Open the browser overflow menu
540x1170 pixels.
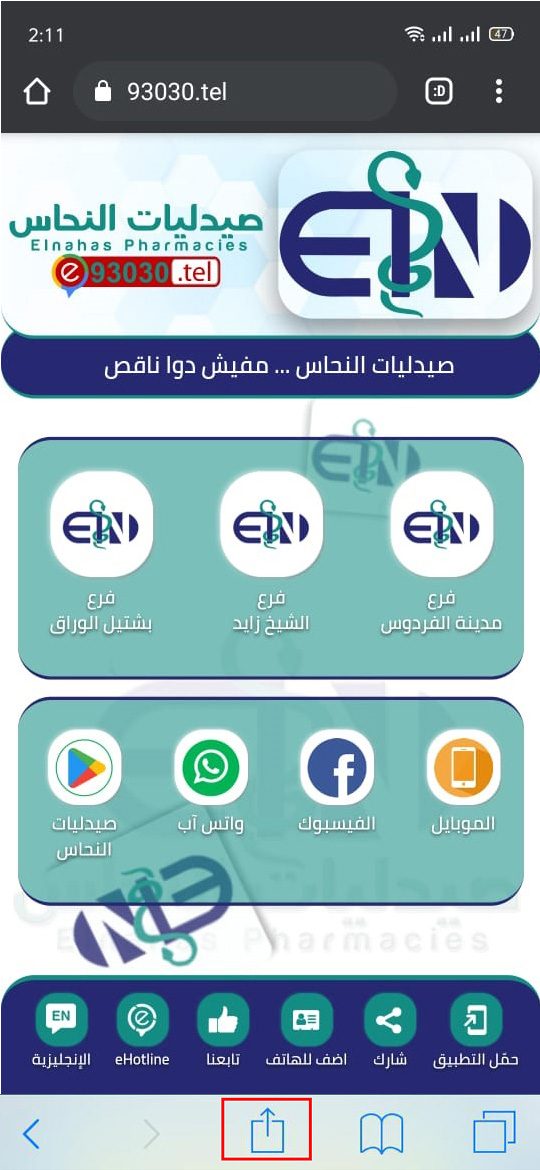pos(499,93)
